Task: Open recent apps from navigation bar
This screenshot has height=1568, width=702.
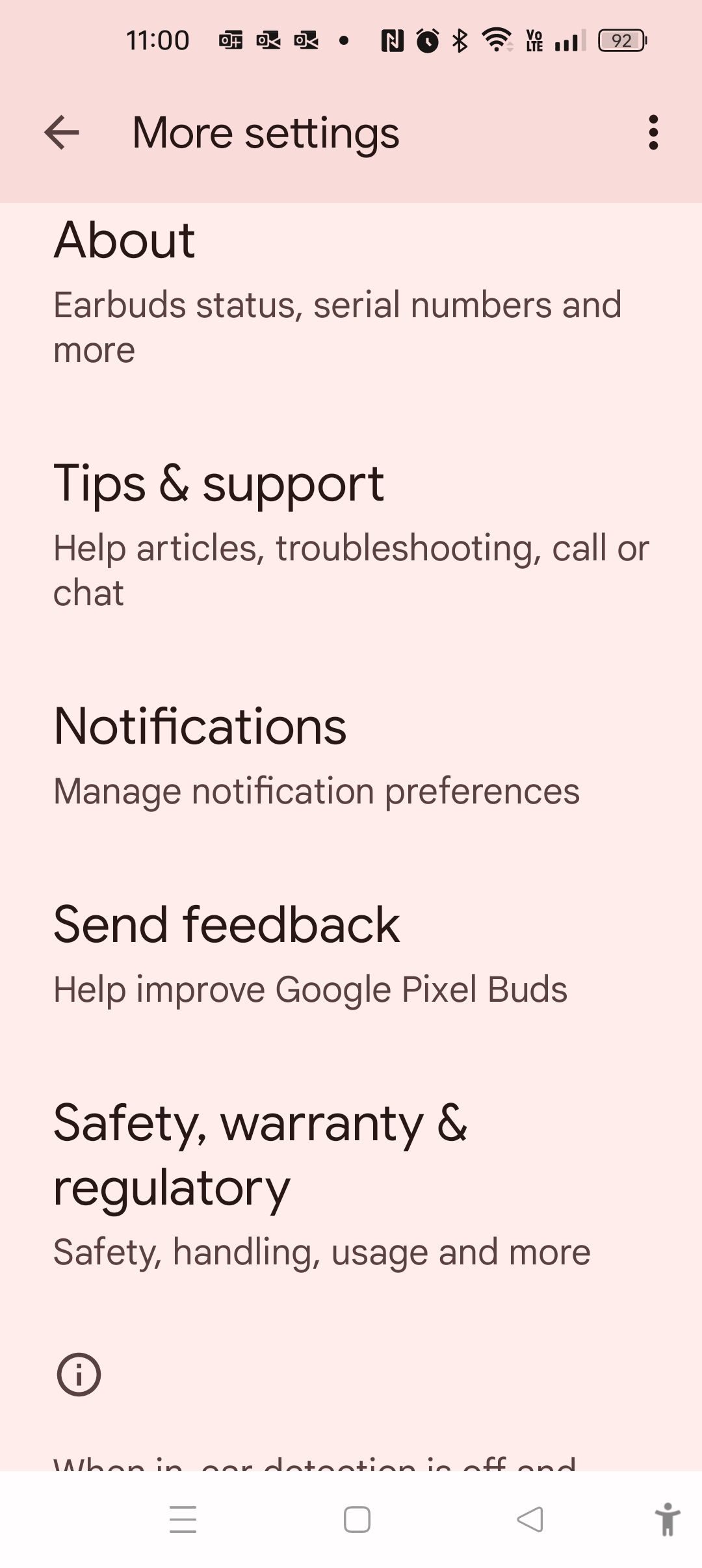Action: click(x=183, y=1520)
